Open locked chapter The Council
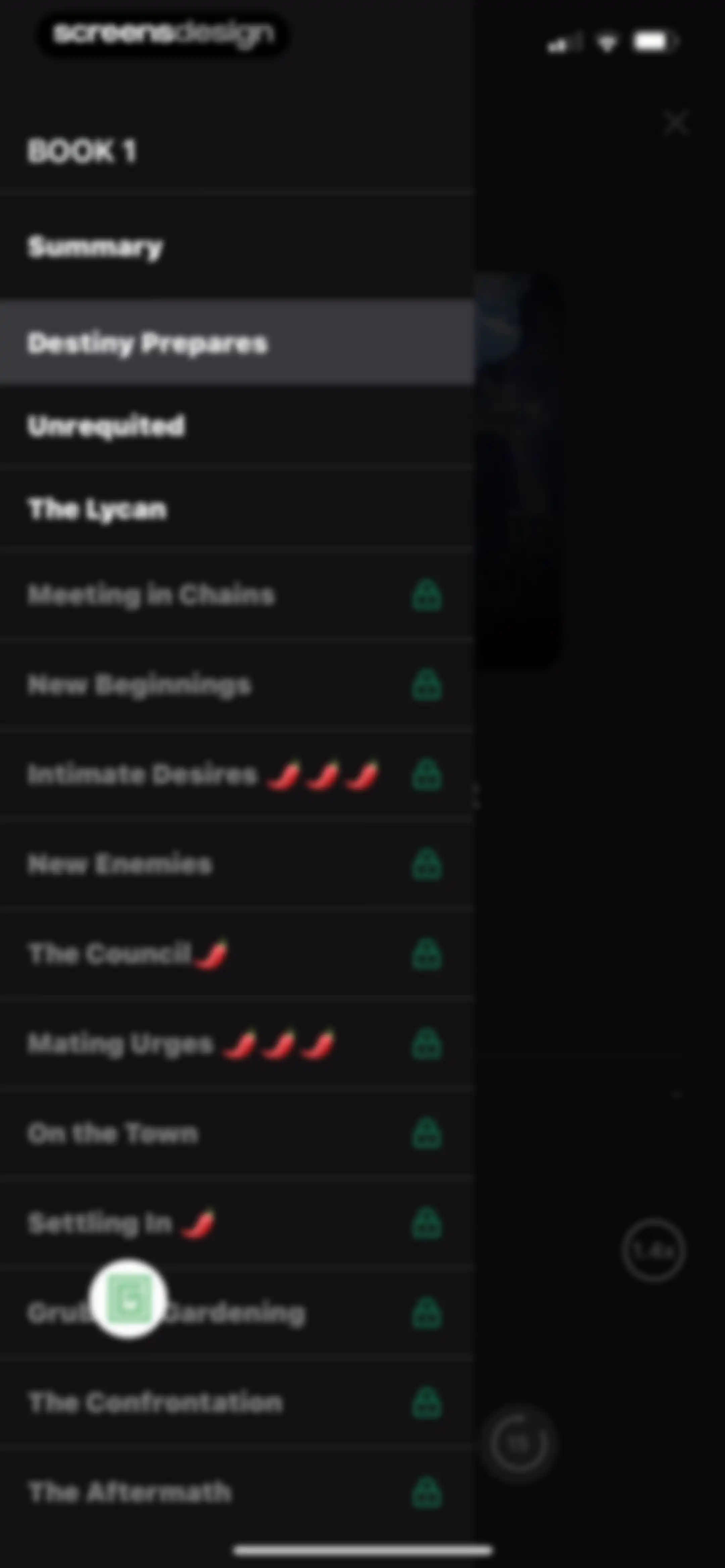 [237, 954]
